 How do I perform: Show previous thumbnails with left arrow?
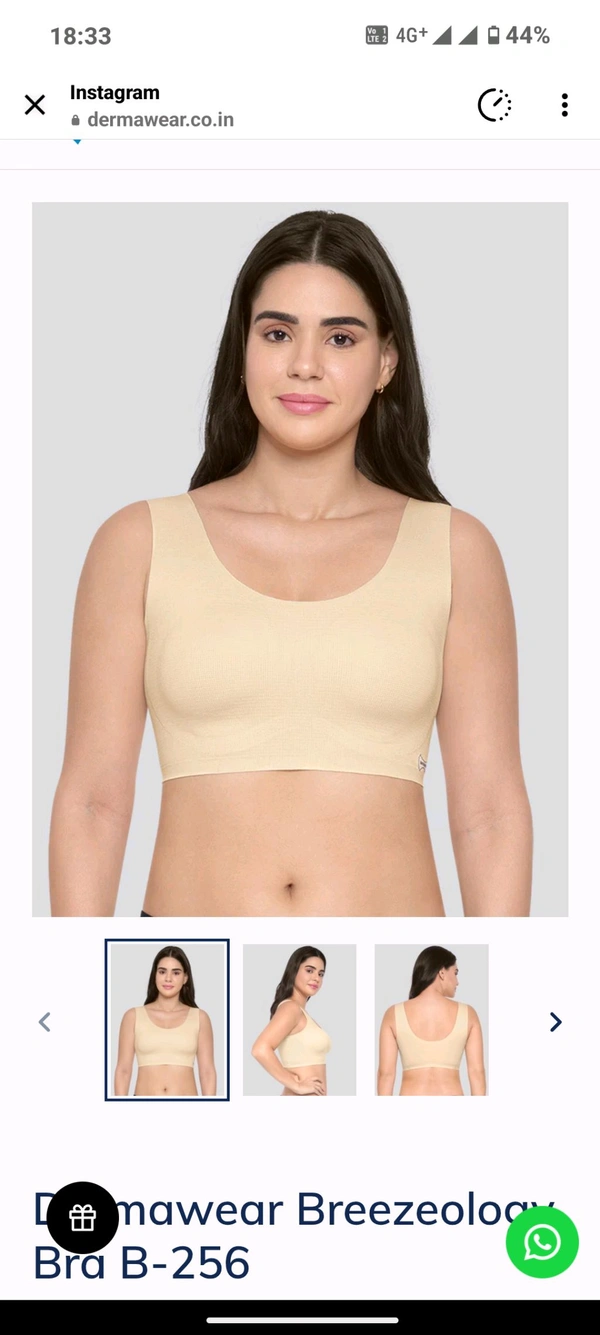click(x=44, y=1021)
